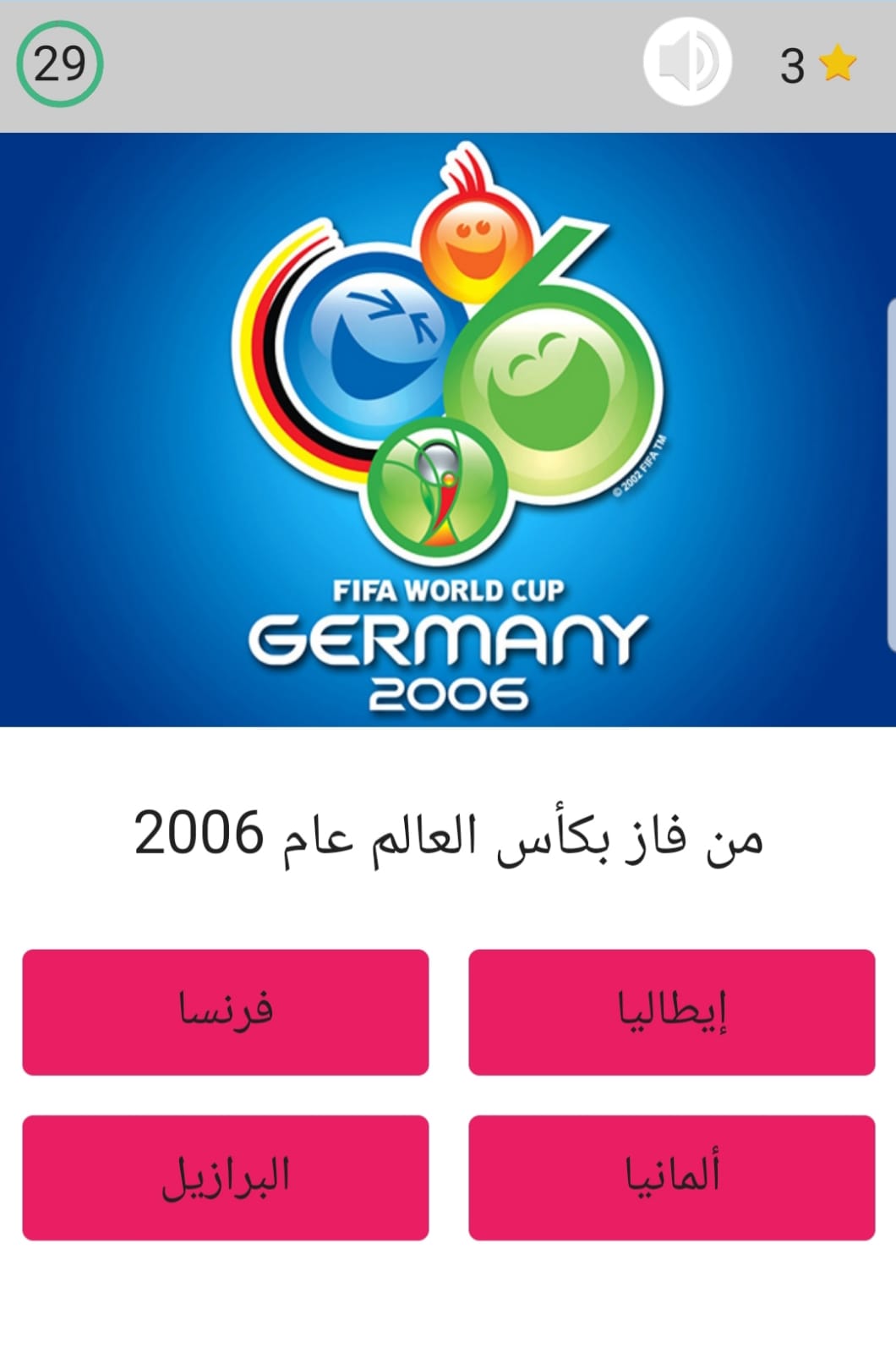Select فرنسا as the answer
Screen dimensions: 896x1353
pos(225,1012)
